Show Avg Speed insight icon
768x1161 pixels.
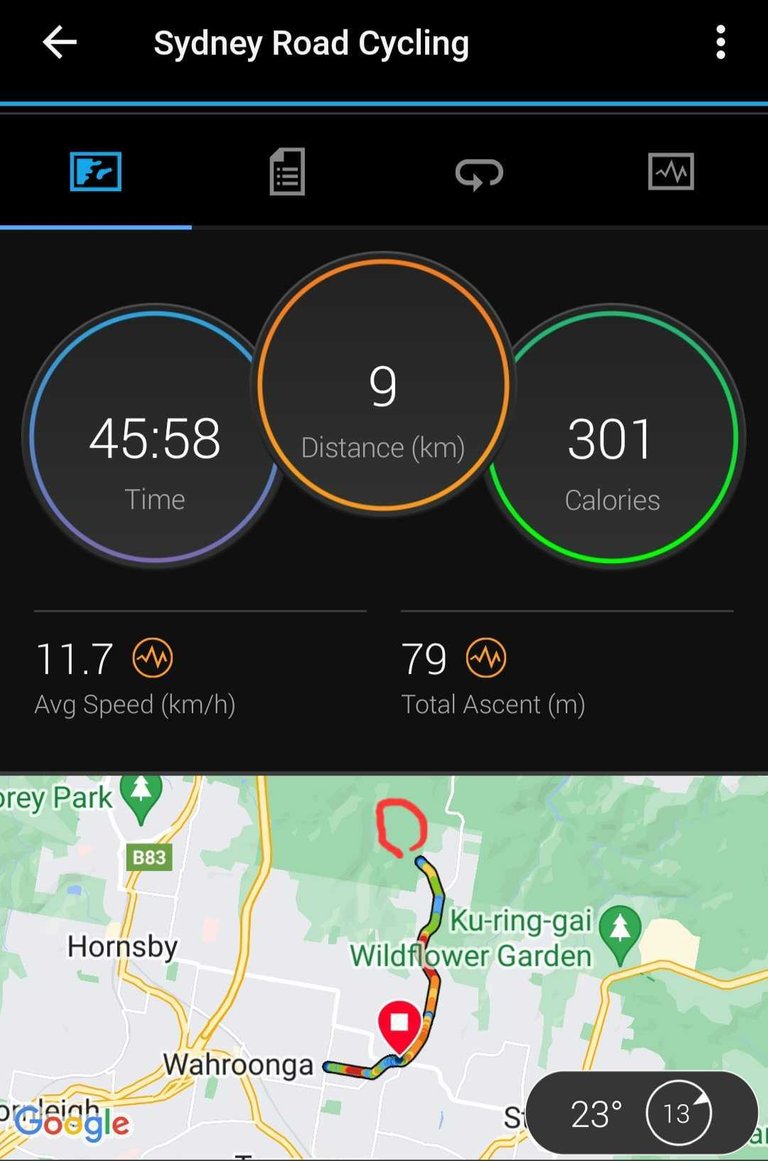(x=154, y=659)
